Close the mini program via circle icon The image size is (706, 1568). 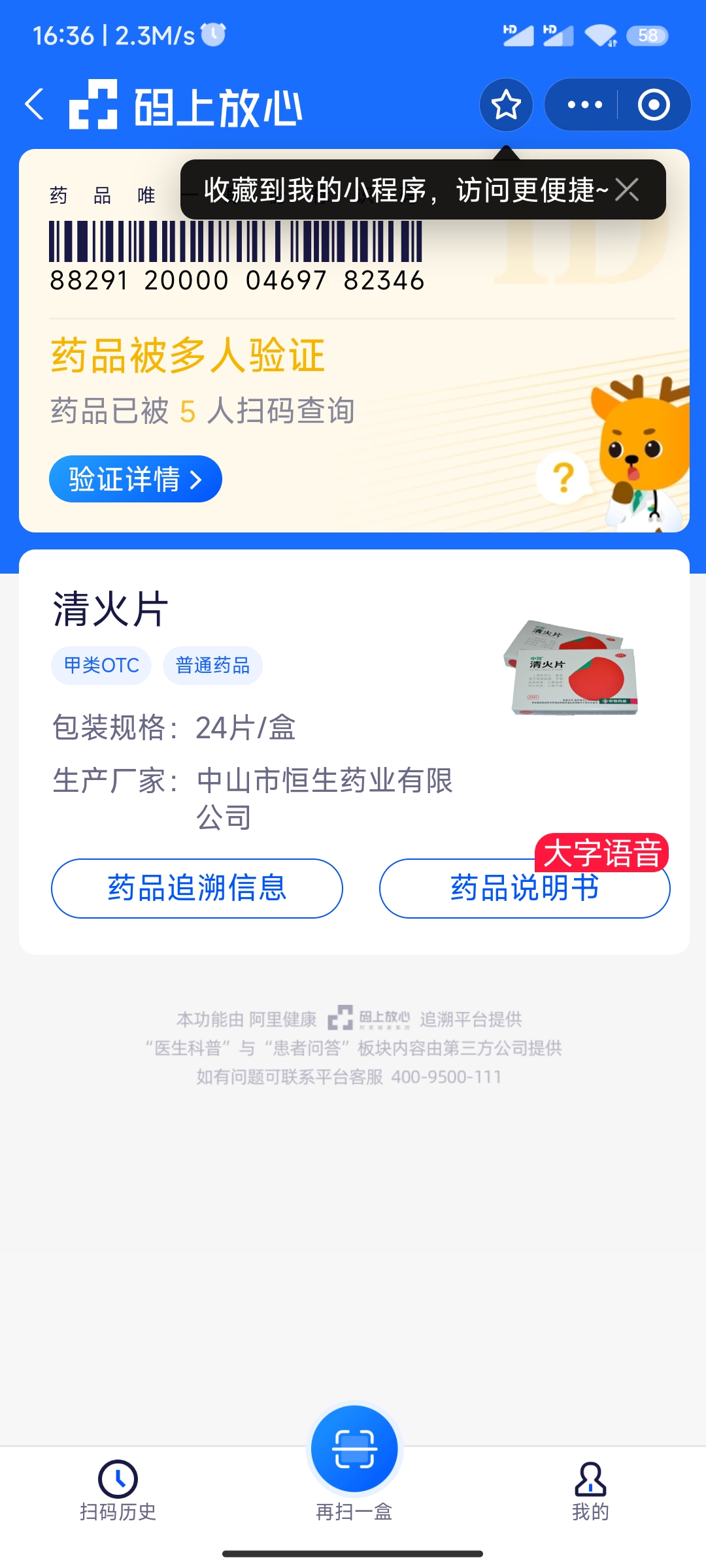tap(654, 105)
